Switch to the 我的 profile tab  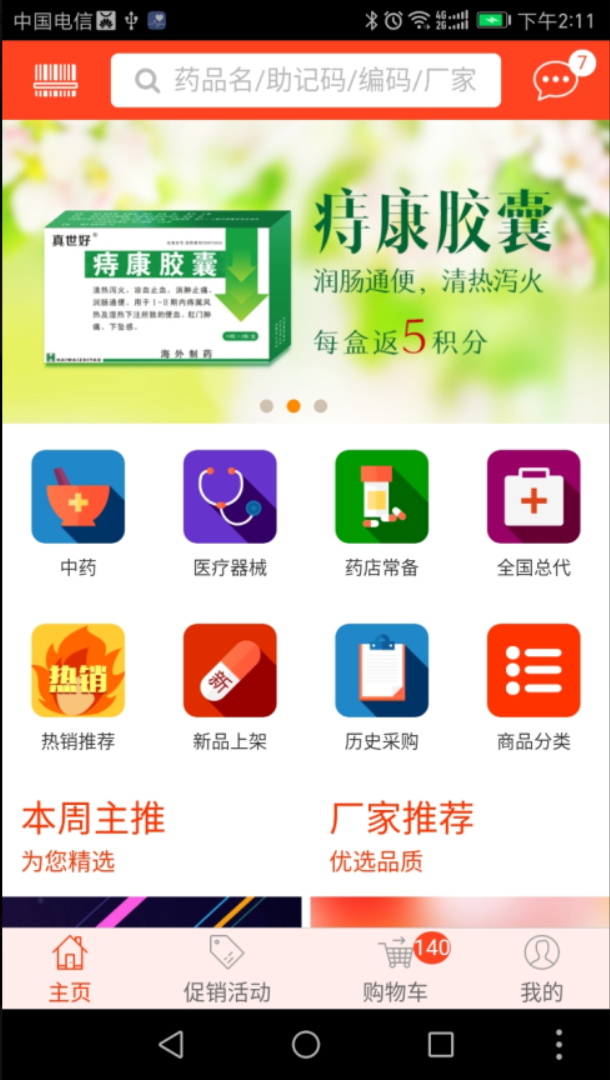541,968
